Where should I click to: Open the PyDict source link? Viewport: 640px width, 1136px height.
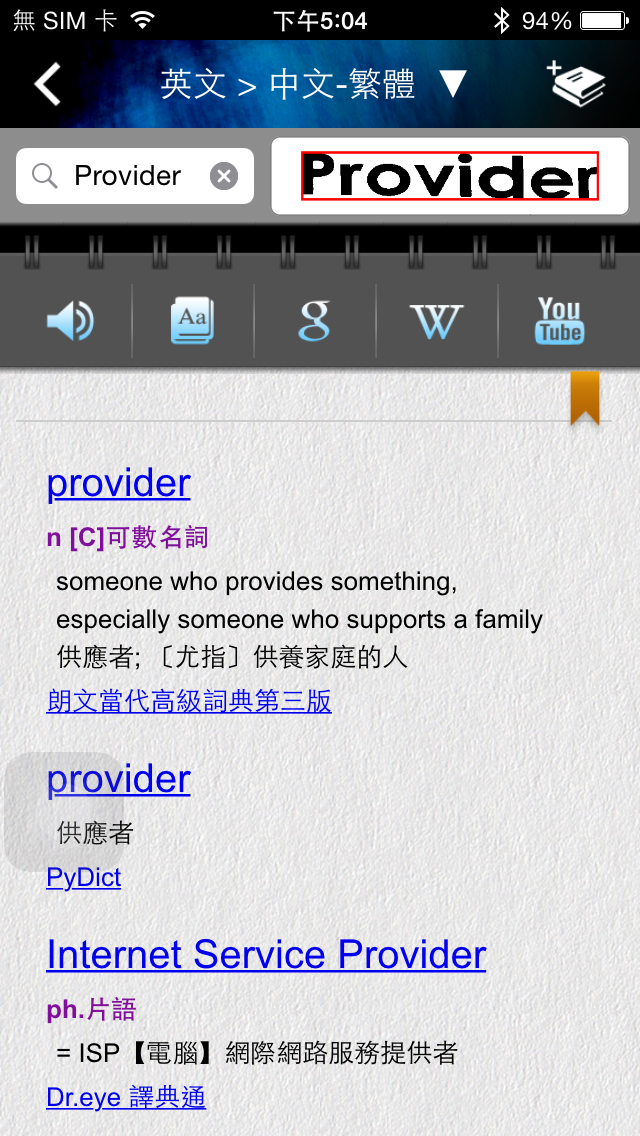(x=84, y=878)
